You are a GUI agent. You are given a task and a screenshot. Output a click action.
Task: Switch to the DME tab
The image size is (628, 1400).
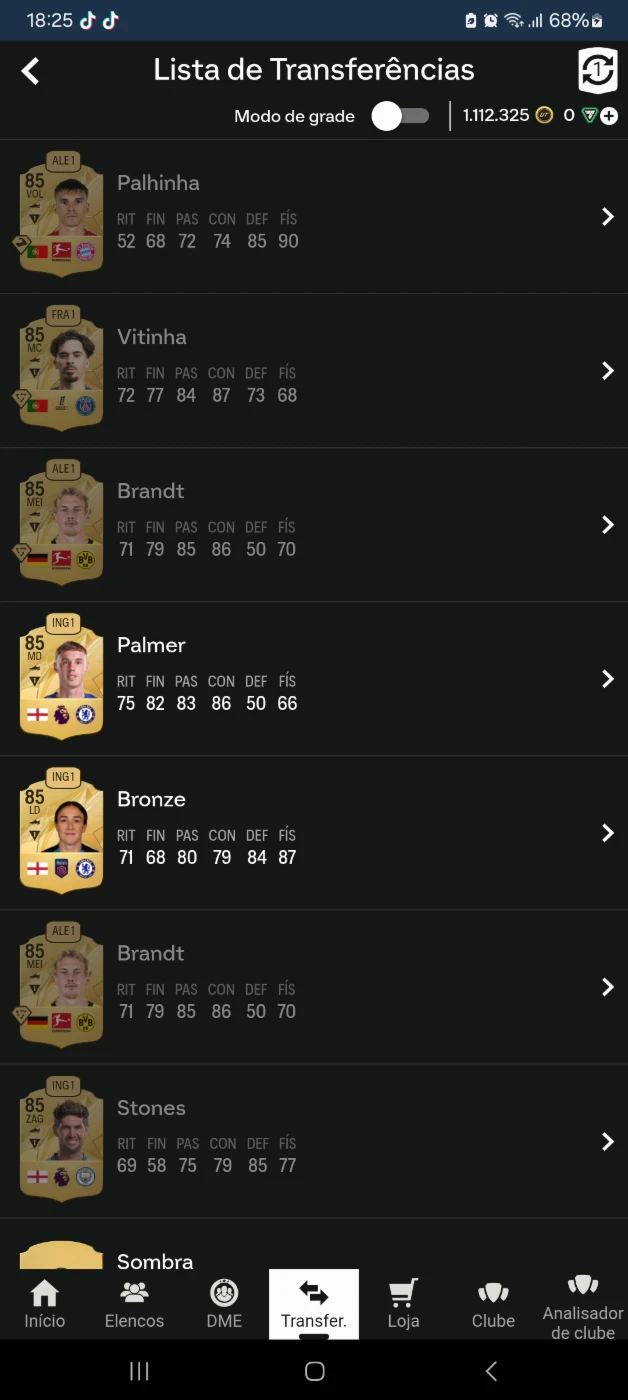[x=224, y=1304]
